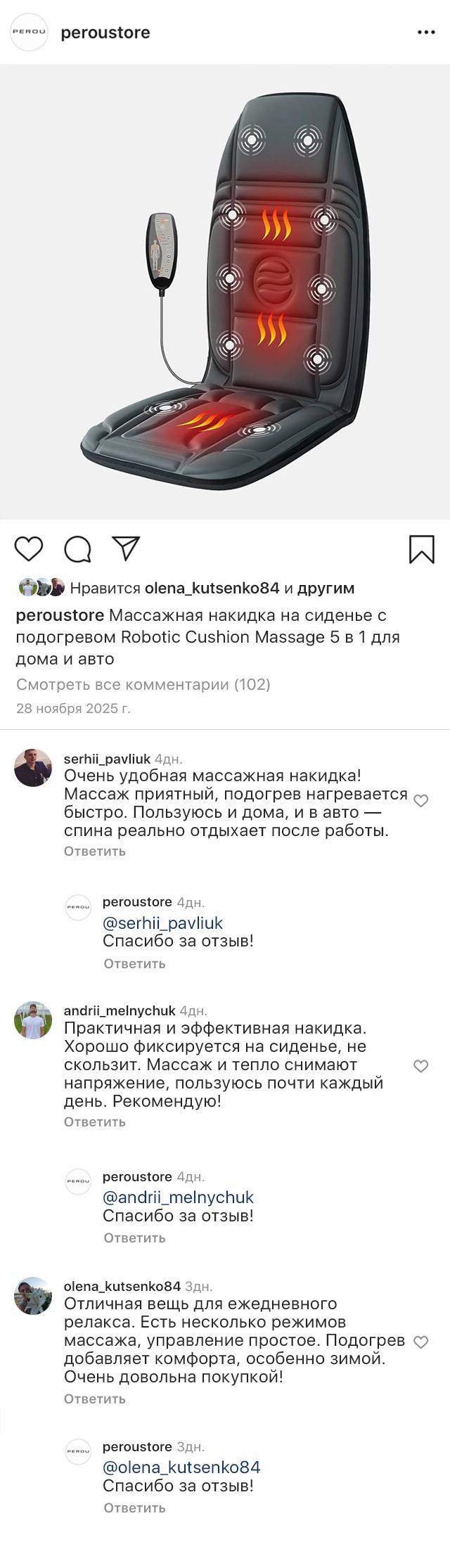Open the massage cushion product image
Viewport: 450px width, 1568px height.
tap(225, 292)
